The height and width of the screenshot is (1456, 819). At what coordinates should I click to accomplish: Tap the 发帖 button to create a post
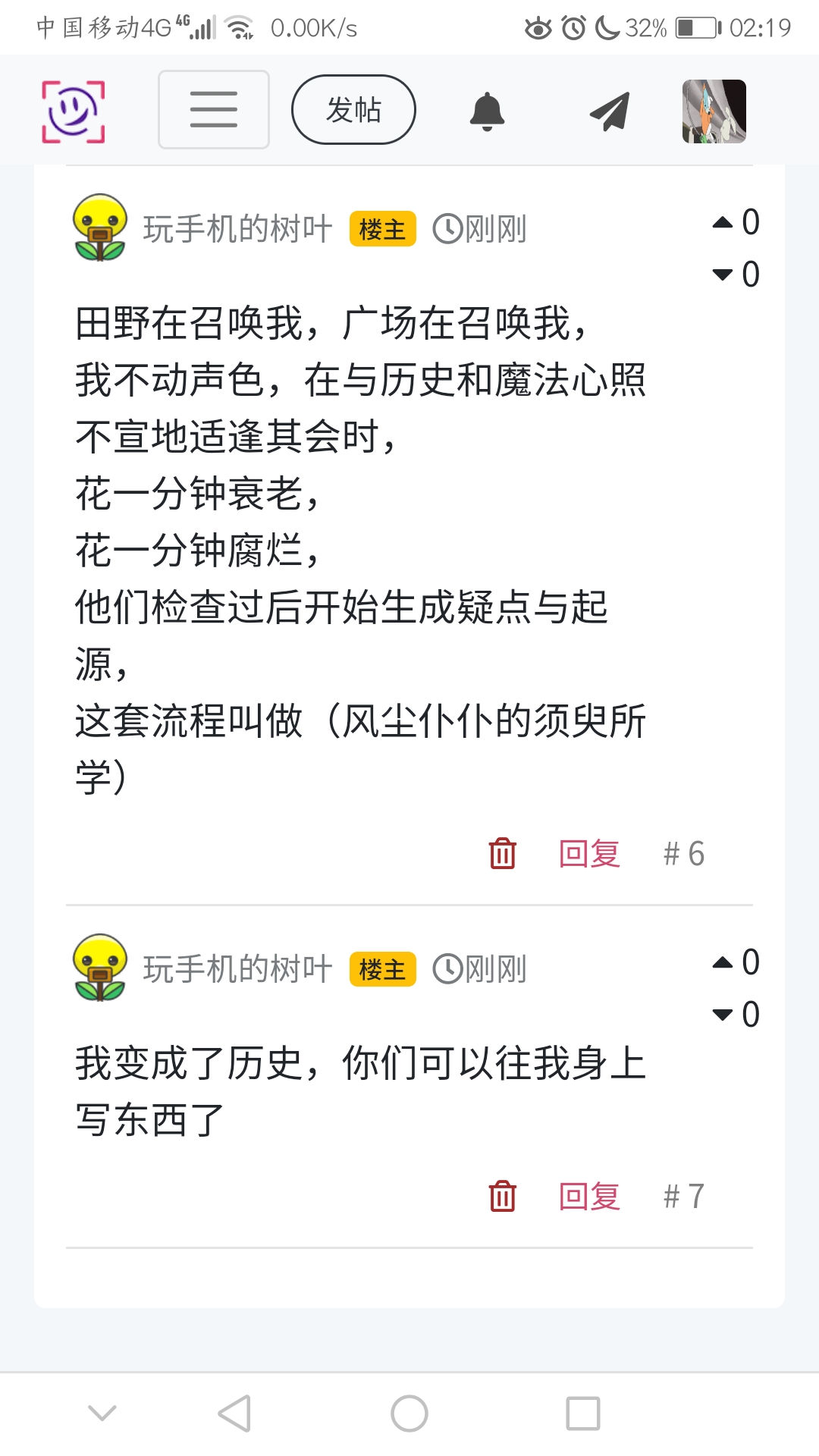click(x=353, y=109)
